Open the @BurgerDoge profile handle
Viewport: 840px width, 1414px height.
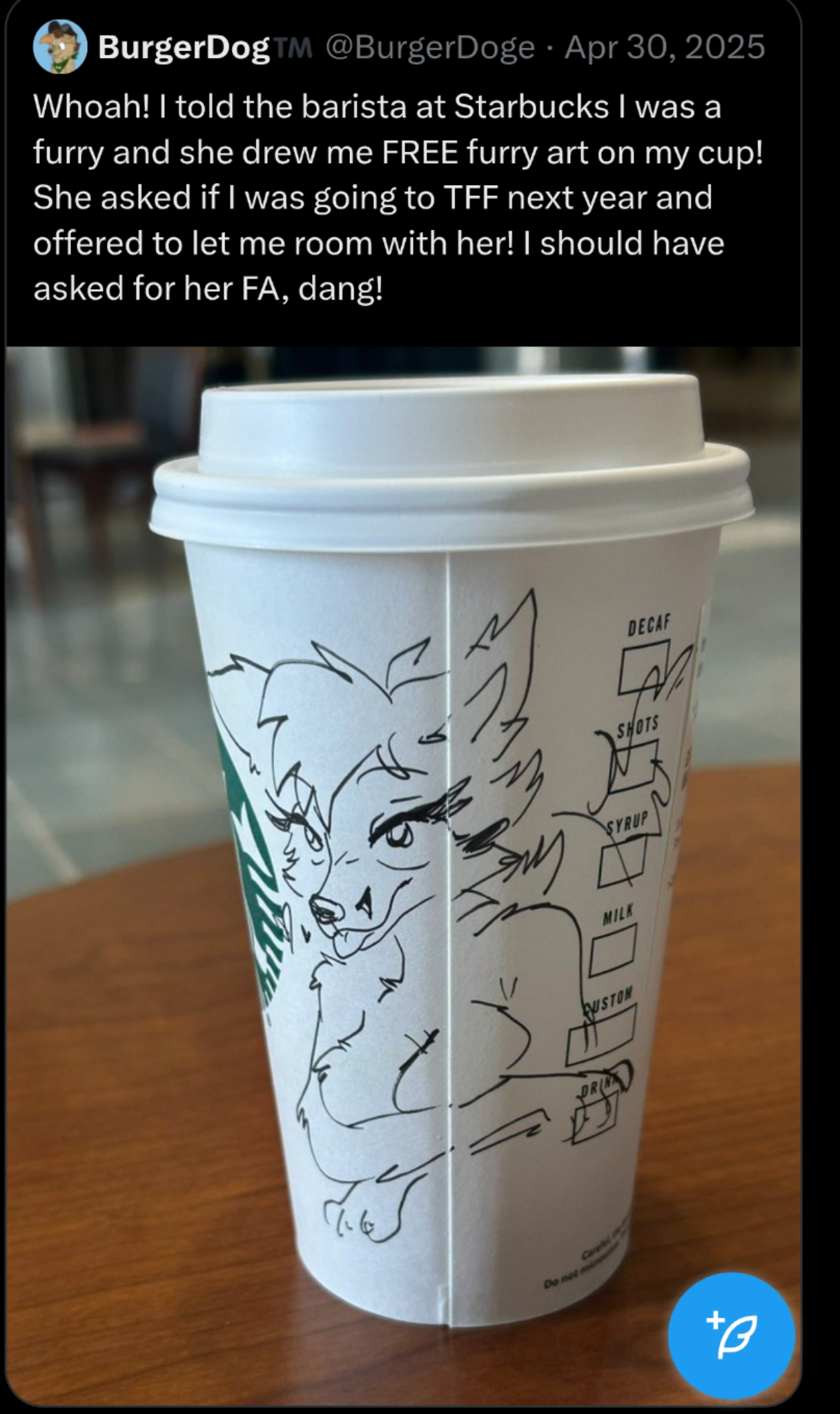[429, 47]
